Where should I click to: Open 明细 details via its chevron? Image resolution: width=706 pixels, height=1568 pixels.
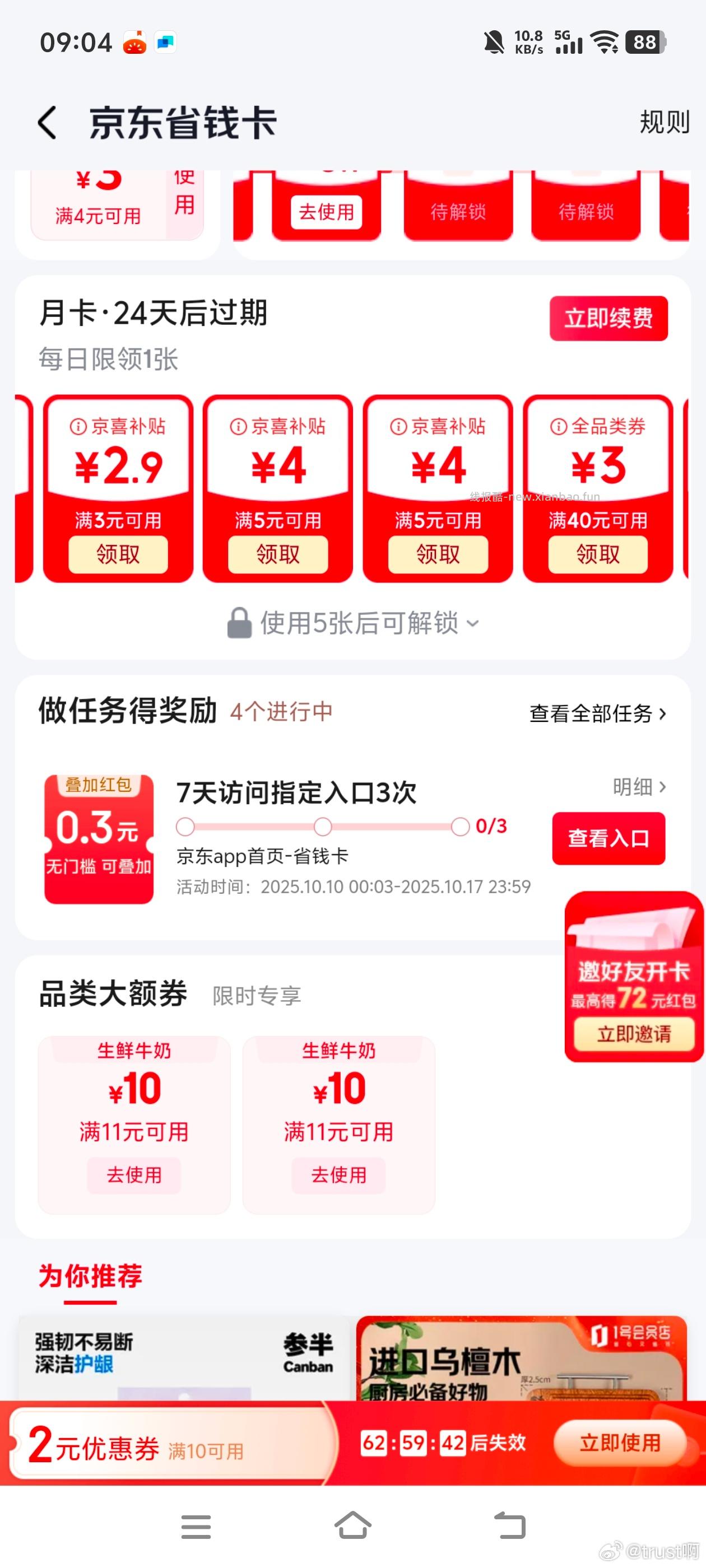coord(640,787)
